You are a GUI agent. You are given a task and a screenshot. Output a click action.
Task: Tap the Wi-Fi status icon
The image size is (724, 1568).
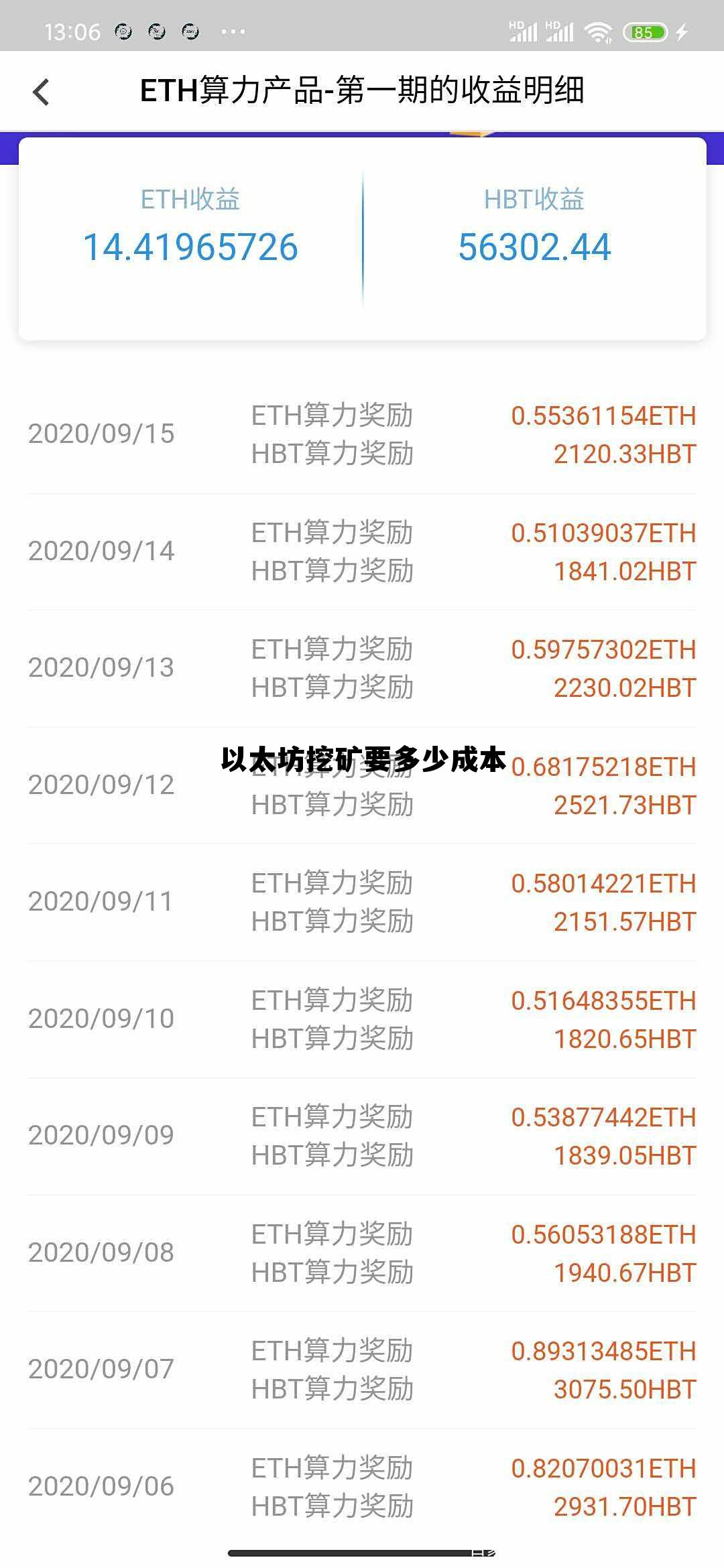[x=599, y=30]
